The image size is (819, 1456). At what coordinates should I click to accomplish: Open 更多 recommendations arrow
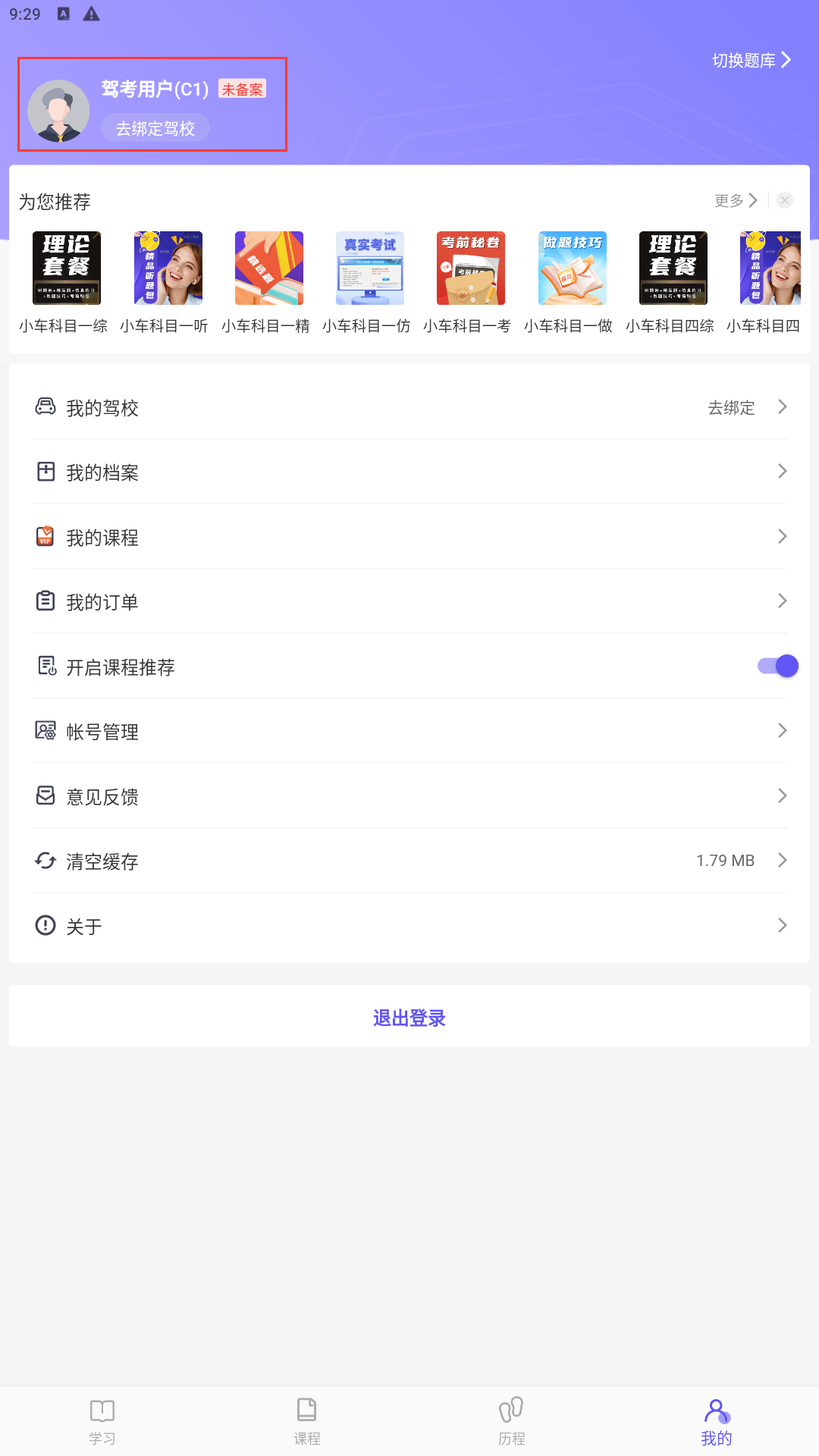click(753, 200)
